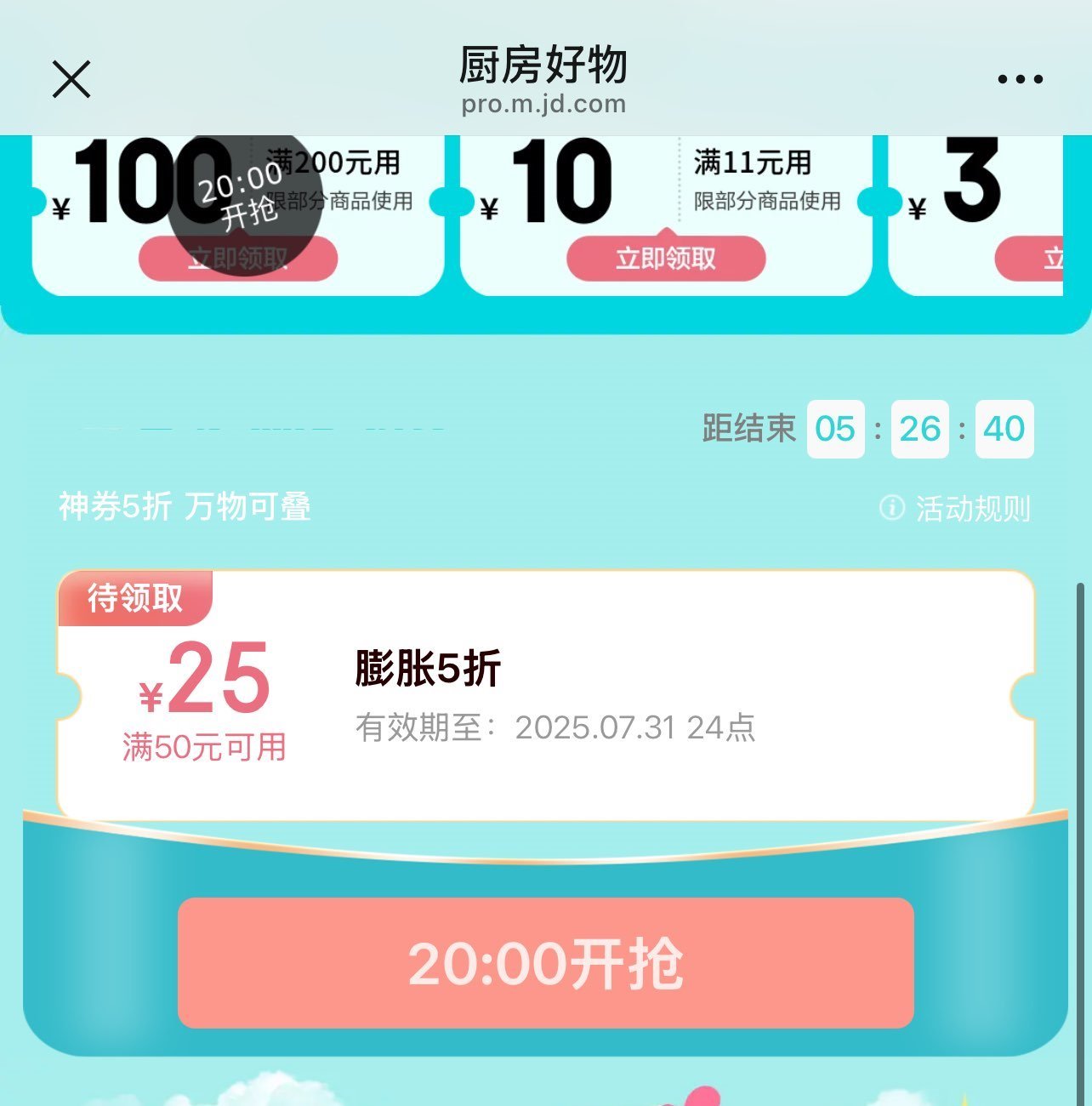Image resolution: width=1092 pixels, height=1106 pixels.
Task: Tap the 神券5折 万物可叠 heading
Action: pos(185,509)
